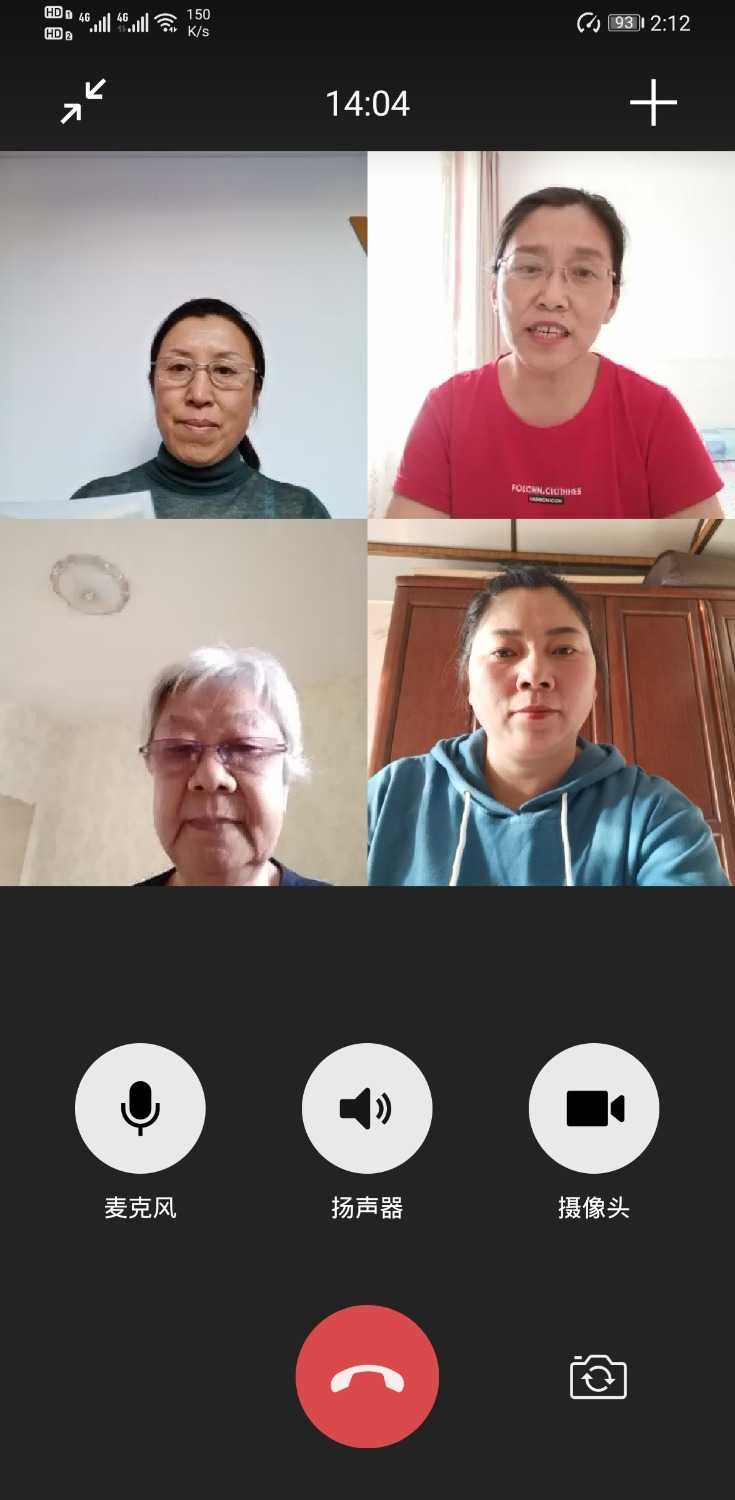Image resolution: width=735 pixels, height=1500 pixels.
Task: Toggle the speaker (扬声器)
Action: pyautogui.click(x=367, y=1108)
